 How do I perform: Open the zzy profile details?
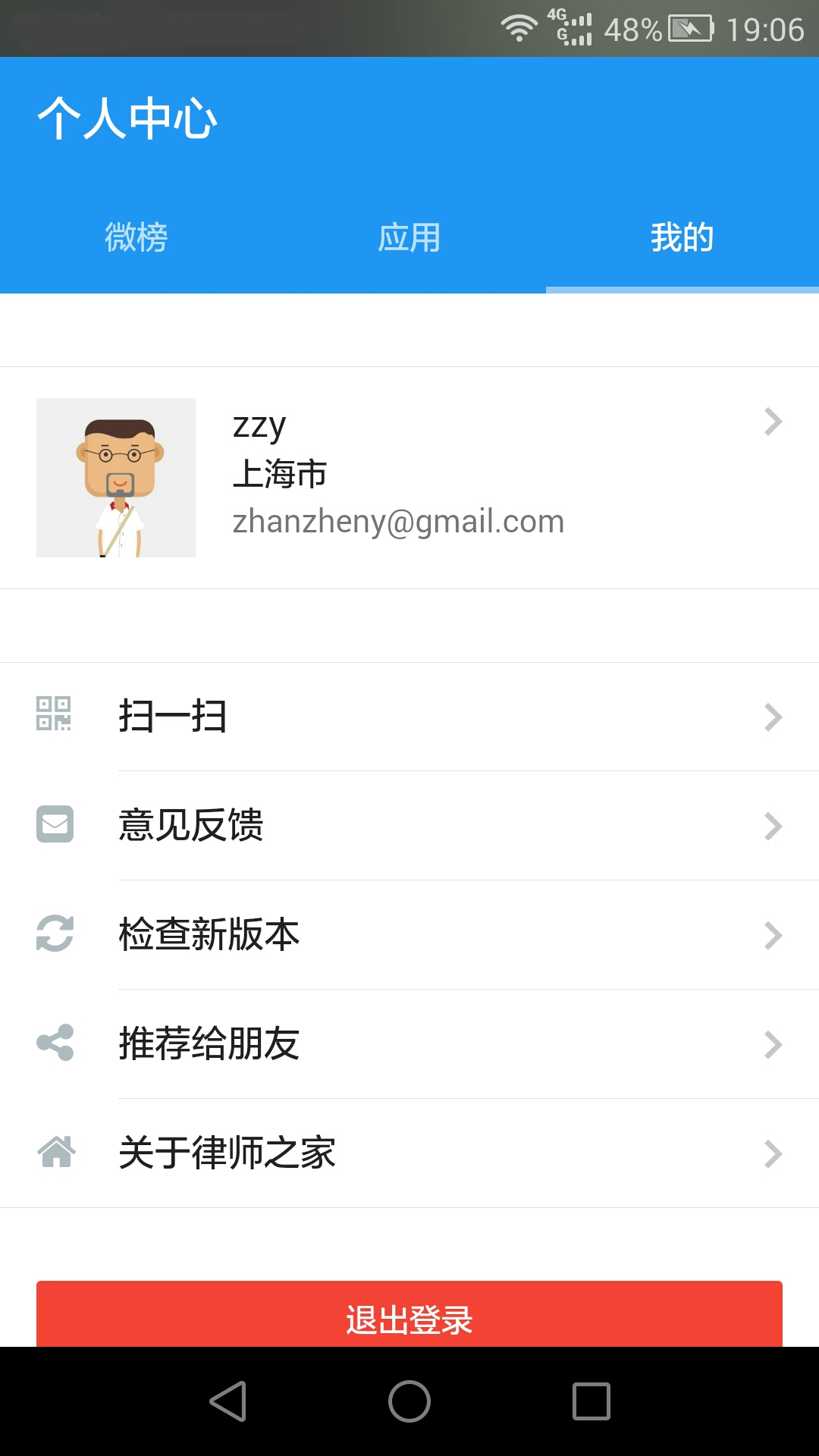pyautogui.click(x=409, y=478)
